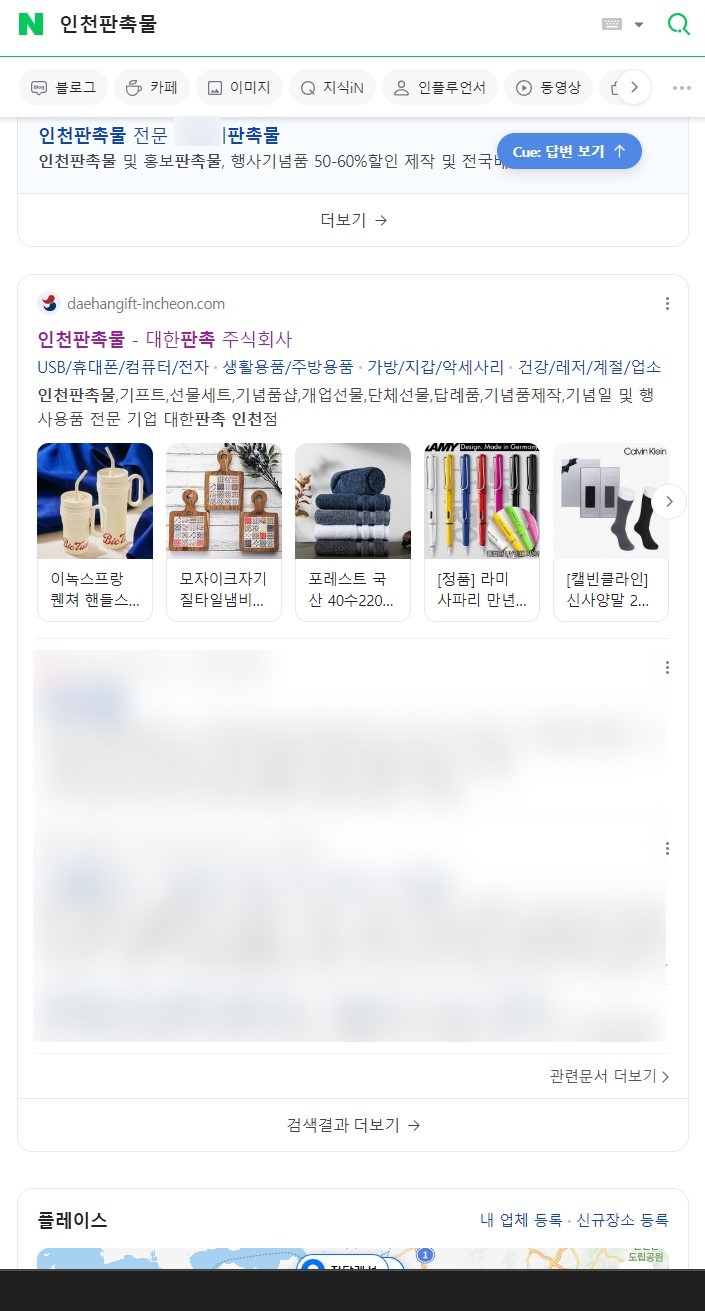
Task: Tap 더보기 under the ad results
Action: (353, 220)
